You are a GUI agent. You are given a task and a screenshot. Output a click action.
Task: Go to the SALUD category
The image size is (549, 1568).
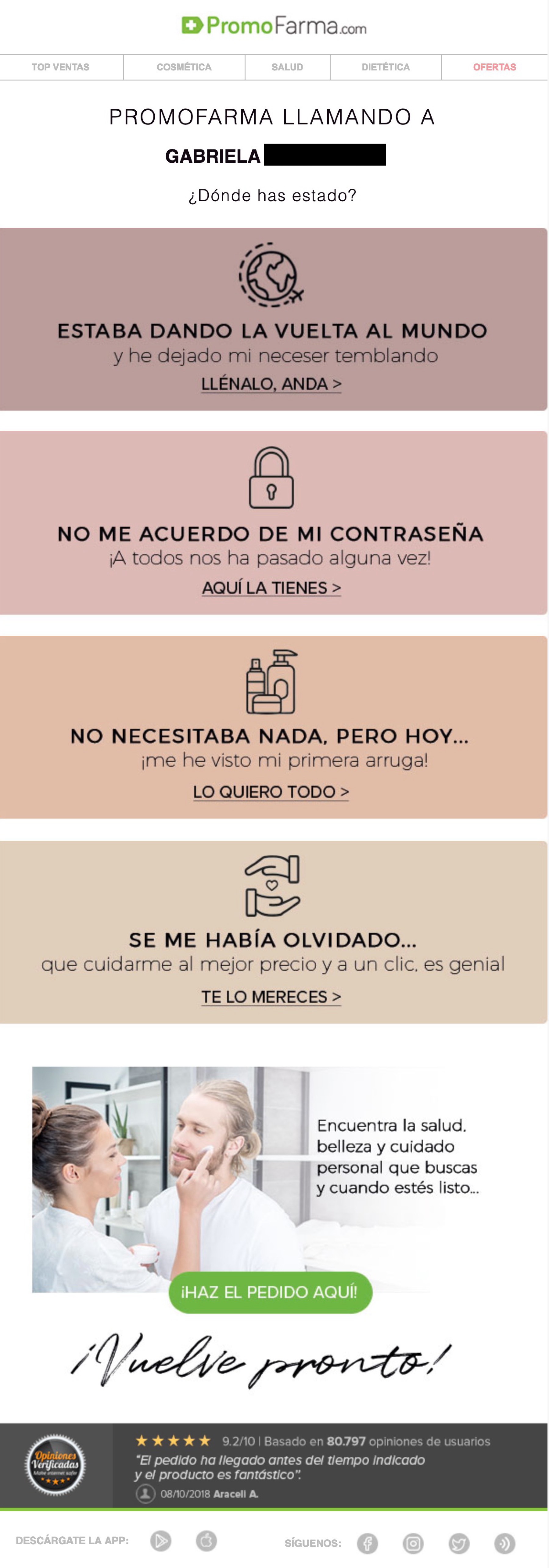287,67
